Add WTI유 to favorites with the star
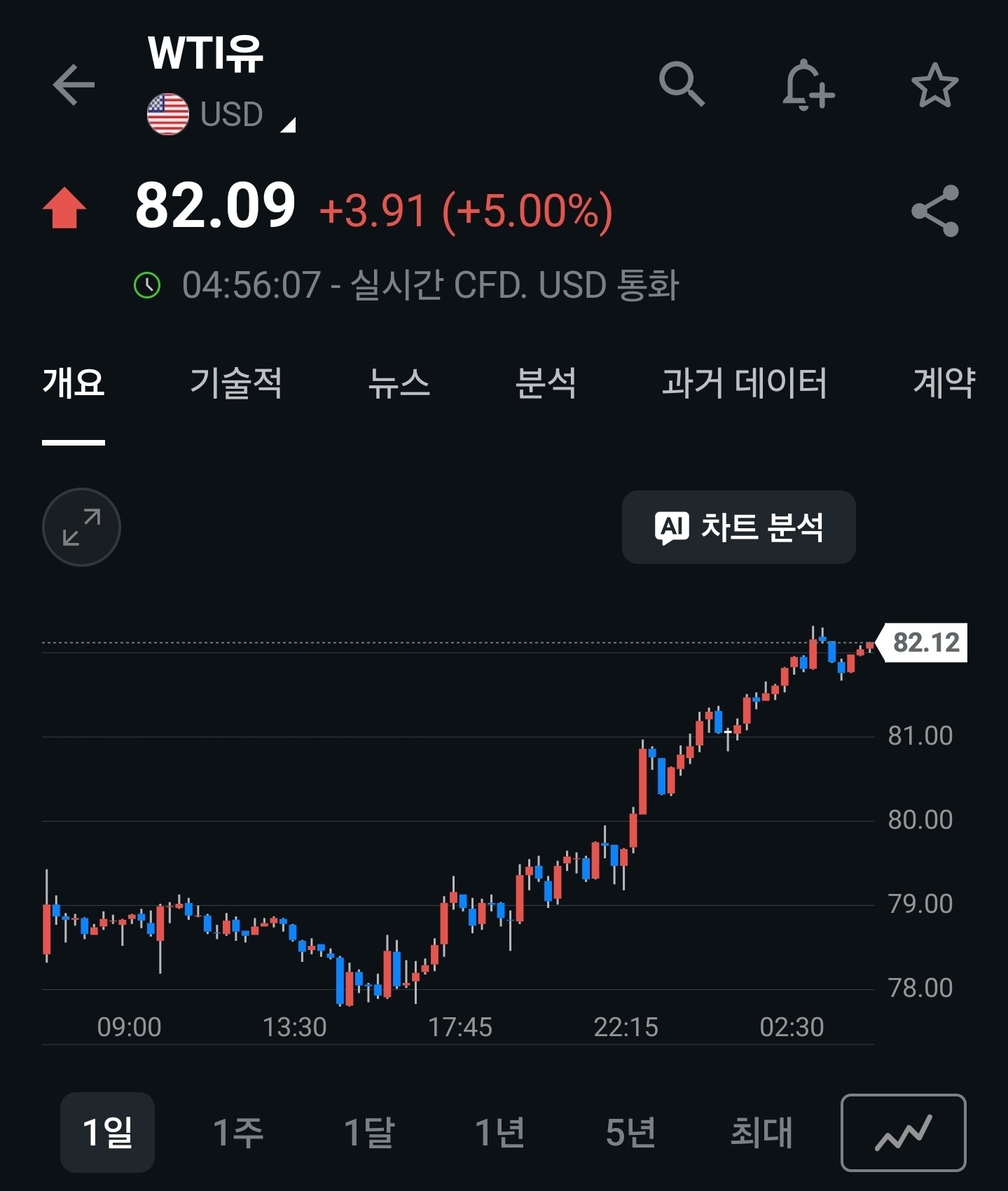This screenshot has width=1008, height=1191. pyautogui.click(x=934, y=85)
